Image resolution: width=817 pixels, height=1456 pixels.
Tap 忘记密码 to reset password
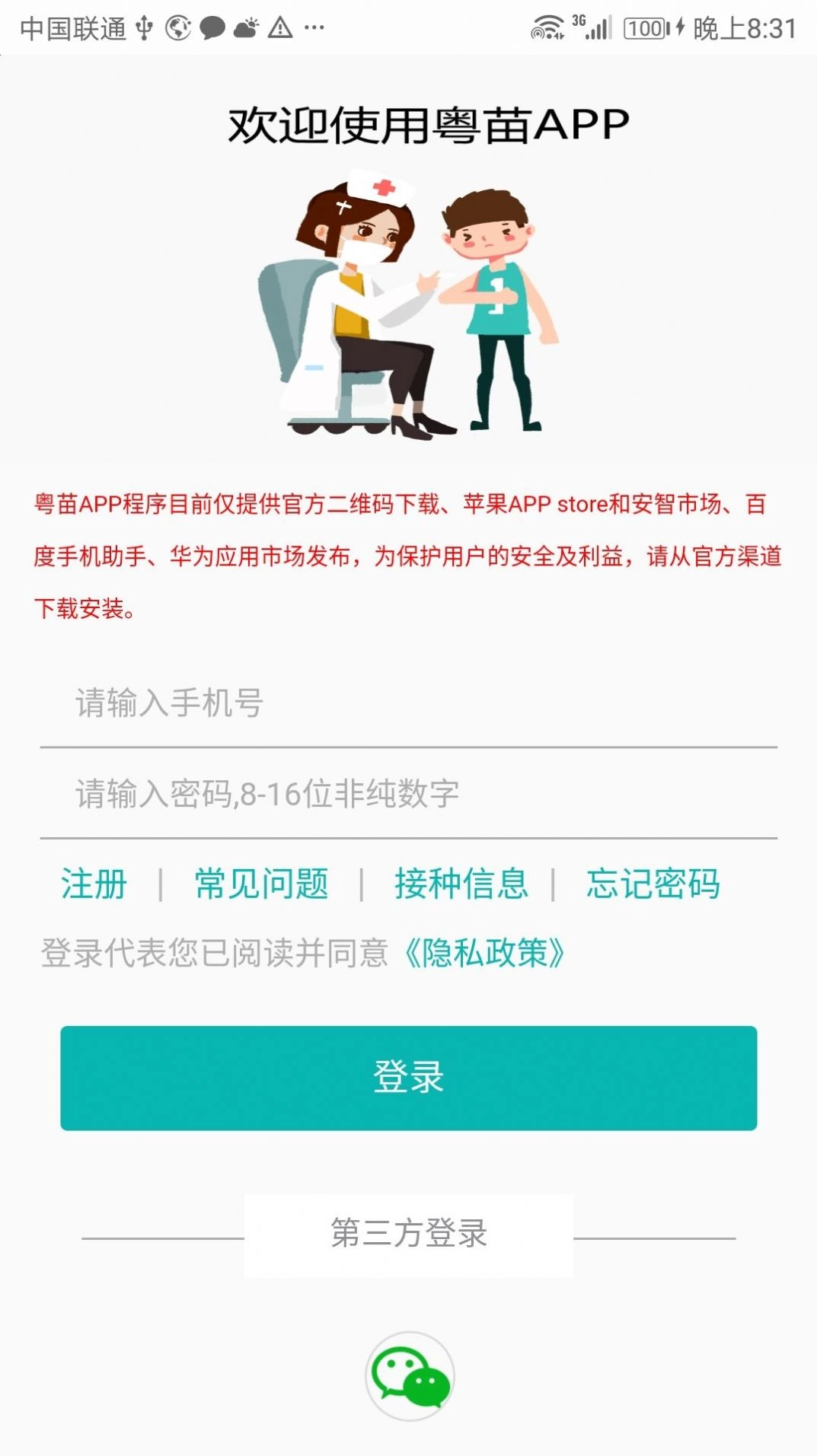click(653, 884)
